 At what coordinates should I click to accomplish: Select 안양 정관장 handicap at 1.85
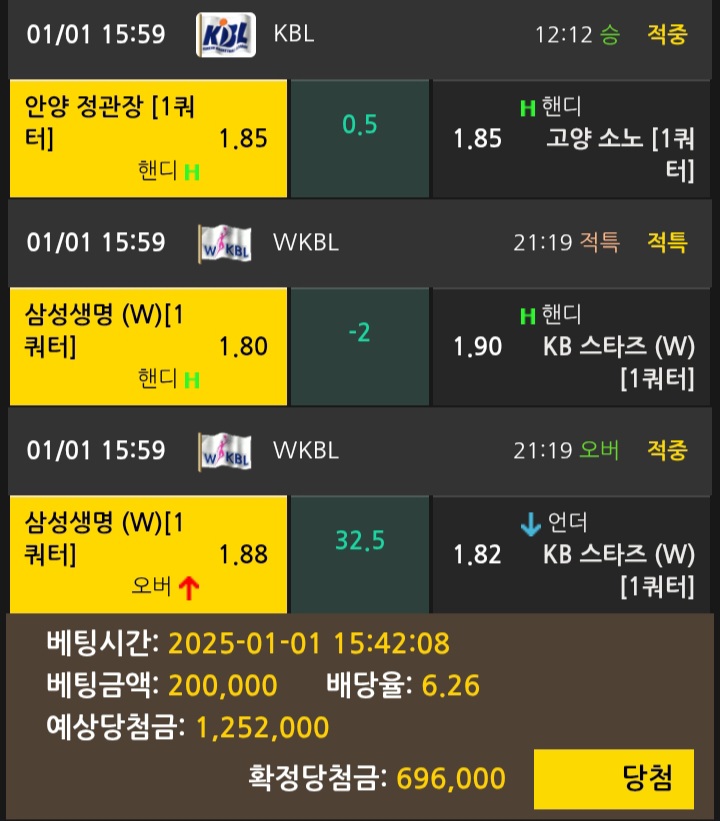pos(148,138)
